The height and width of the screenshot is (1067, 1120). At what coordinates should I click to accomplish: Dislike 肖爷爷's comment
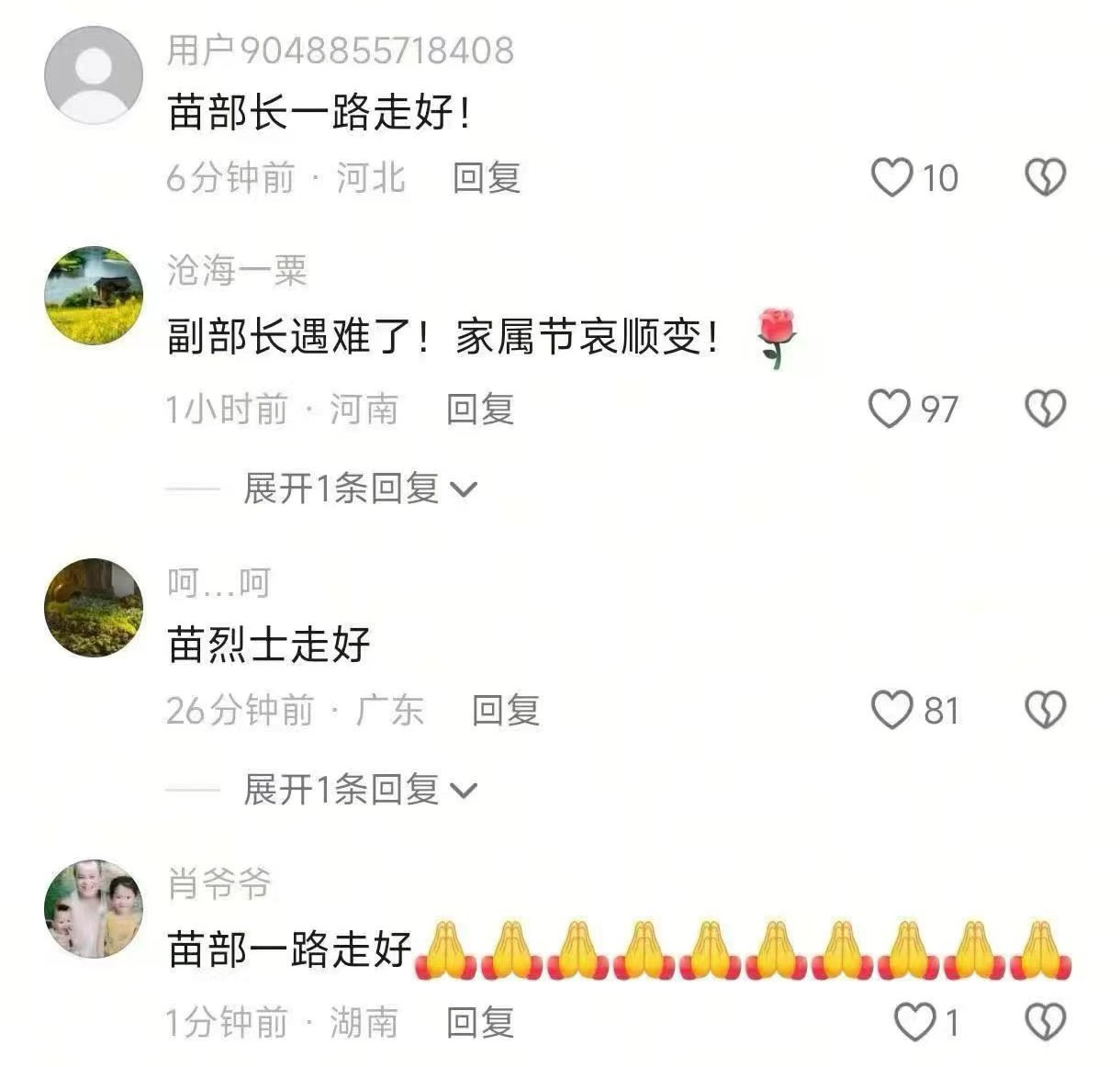pyautogui.click(x=1045, y=1021)
